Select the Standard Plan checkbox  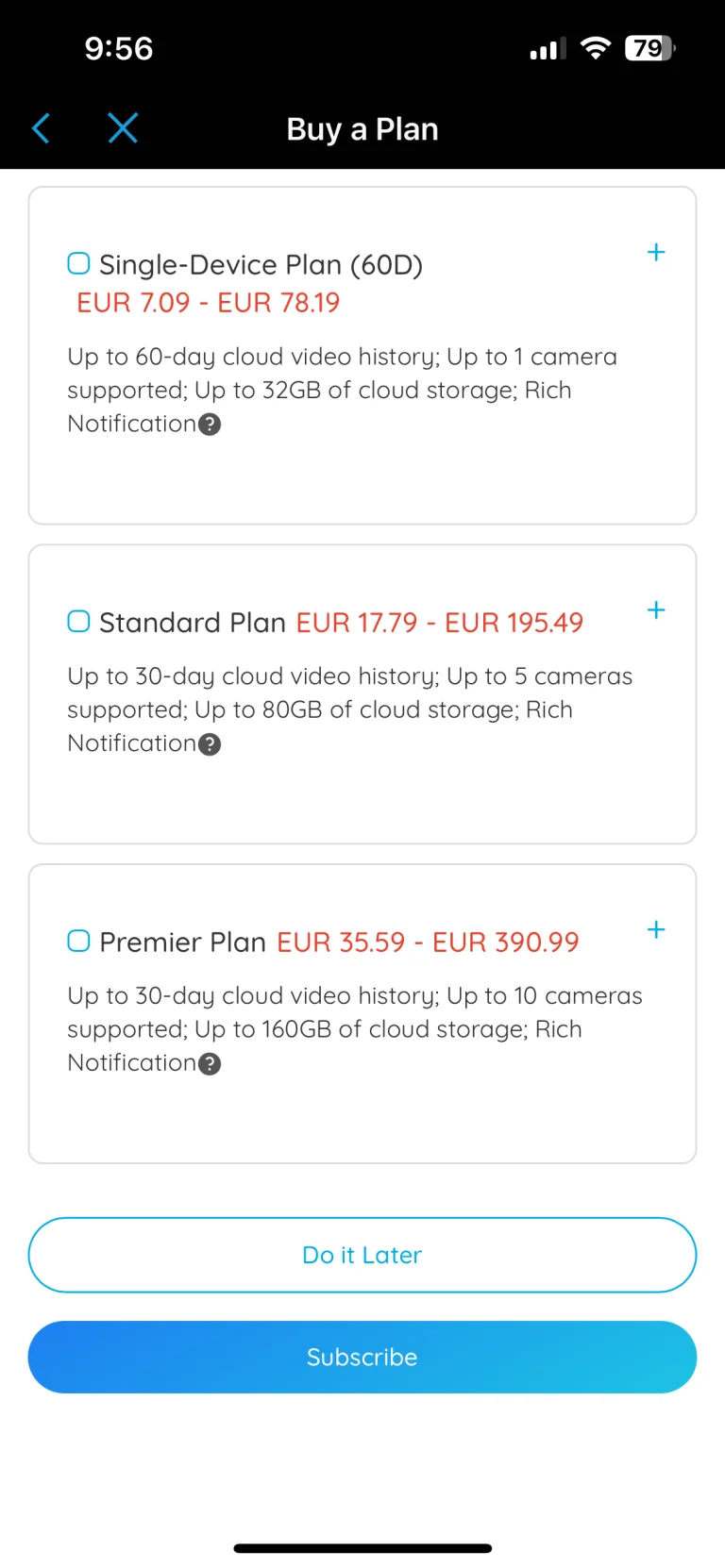(x=78, y=621)
